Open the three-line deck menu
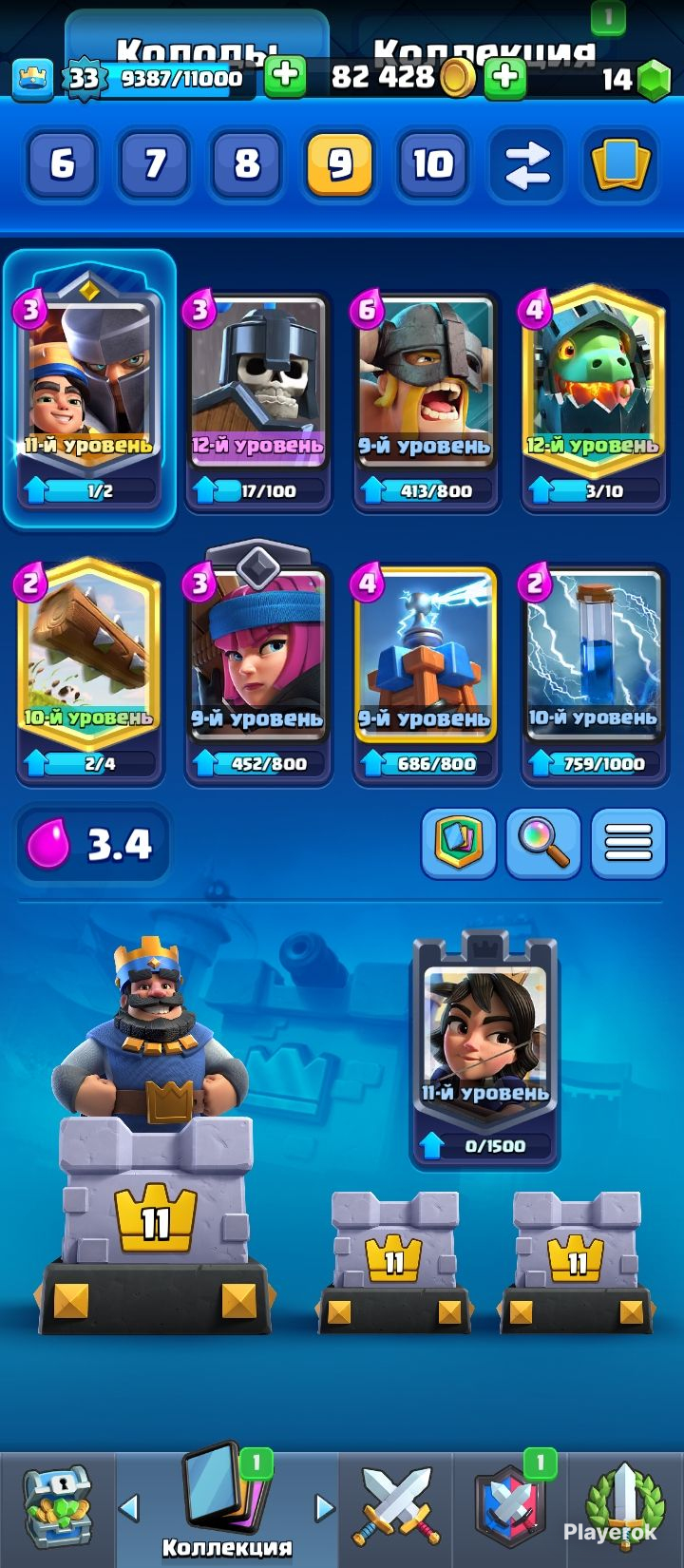This screenshot has height=1568, width=684. (x=628, y=843)
